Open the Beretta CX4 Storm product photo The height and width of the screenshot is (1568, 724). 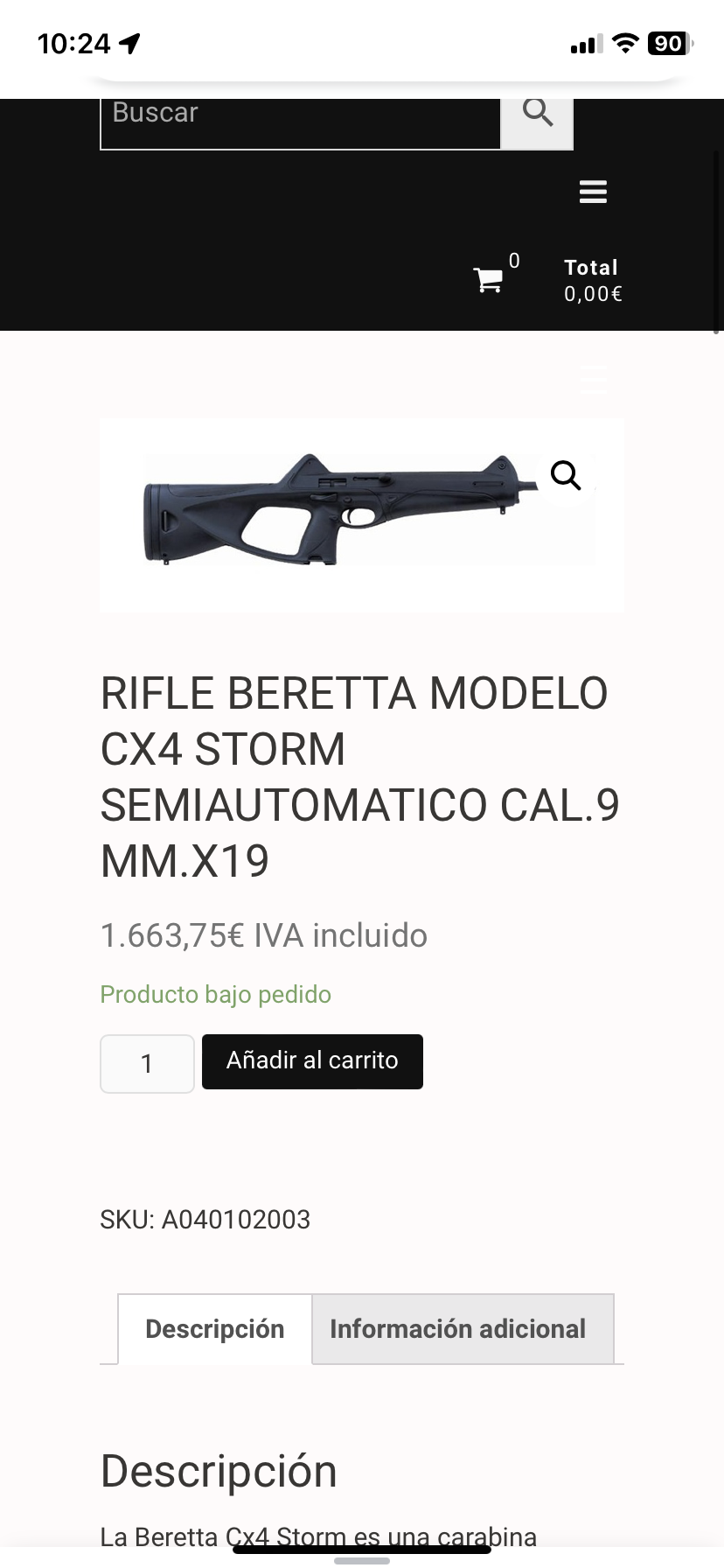coord(341,512)
